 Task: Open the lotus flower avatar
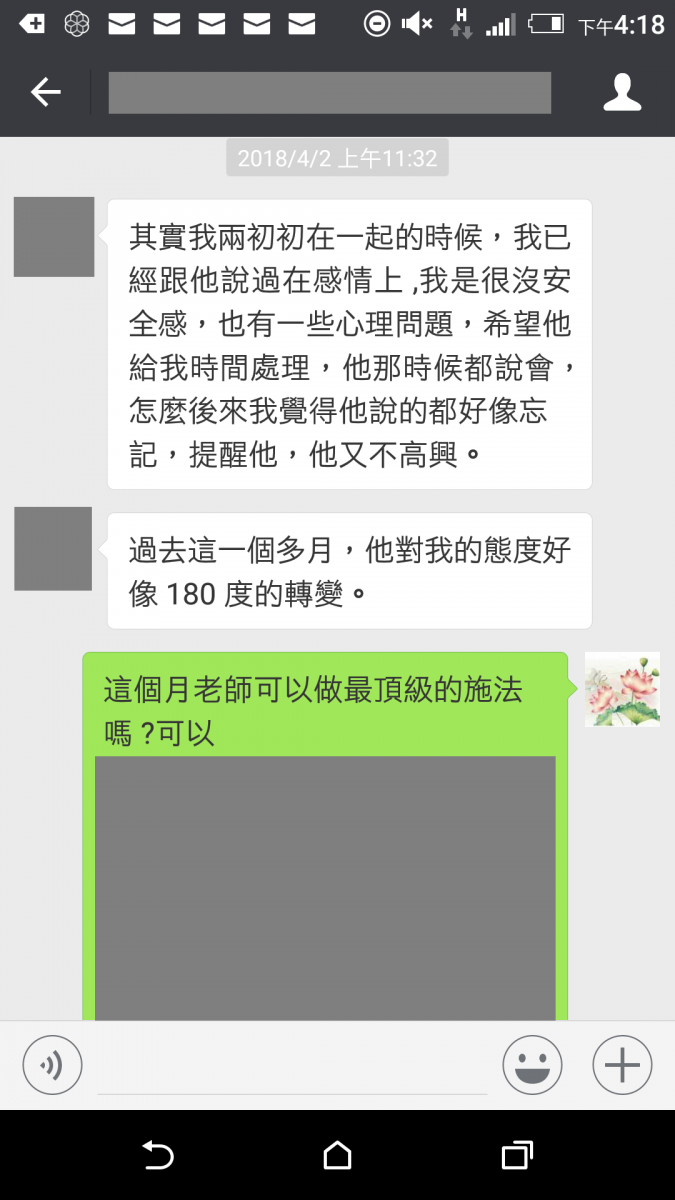tap(622, 690)
